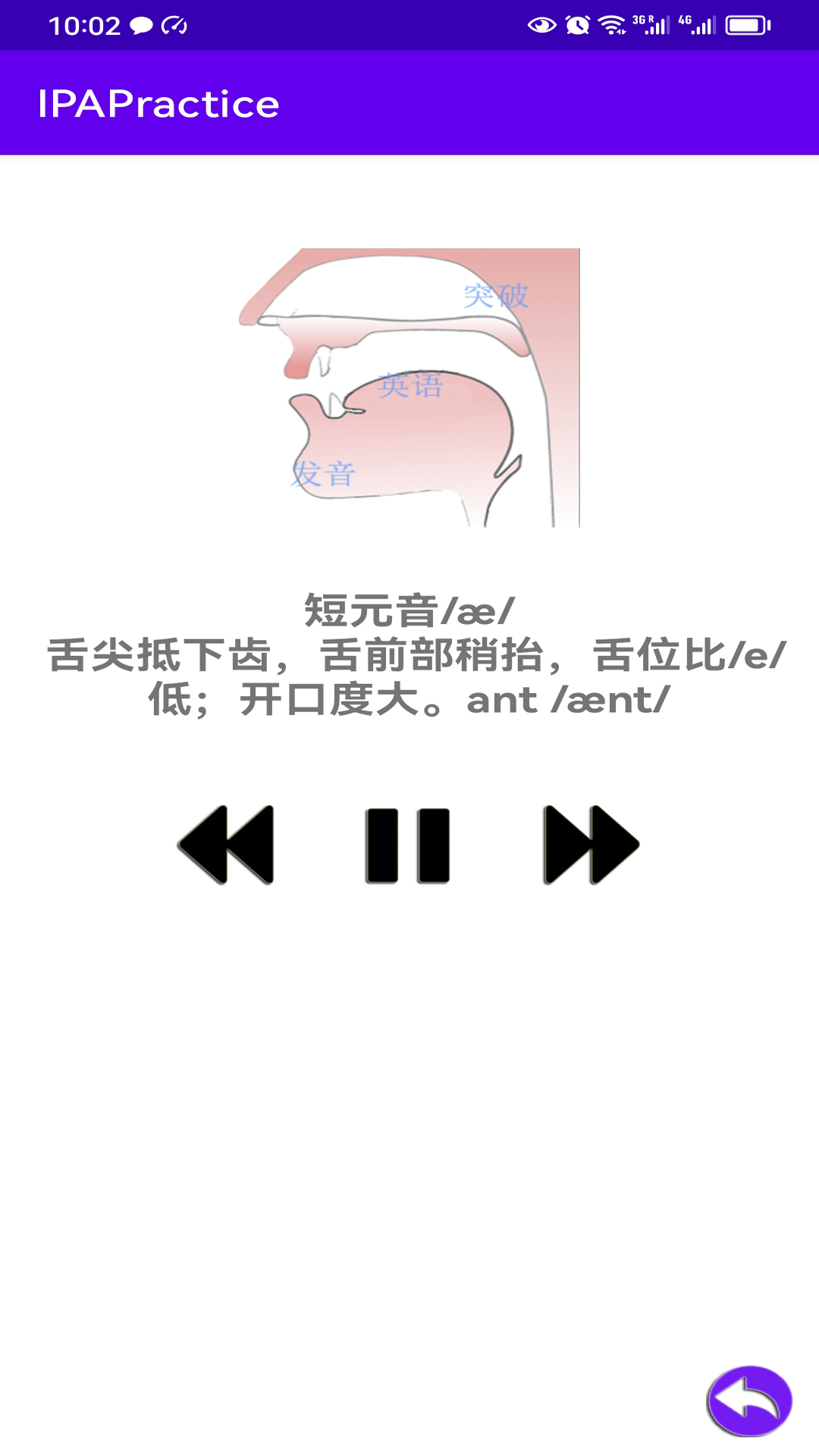This screenshot has width=819, height=1456.
Task: Tap the IPAPractice title text
Action: point(159,105)
